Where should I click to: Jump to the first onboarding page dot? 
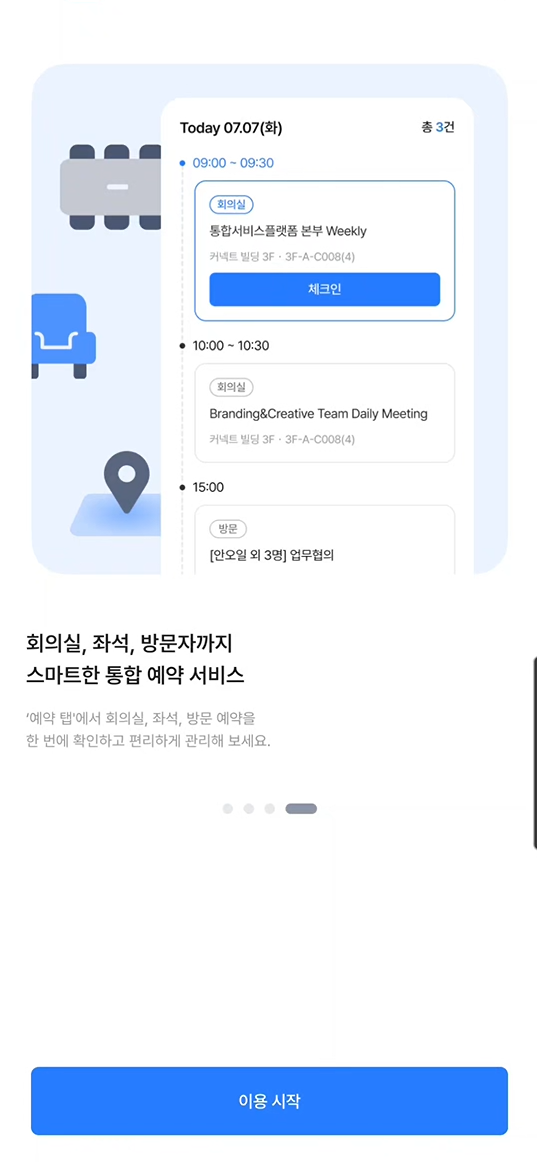[227, 809]
